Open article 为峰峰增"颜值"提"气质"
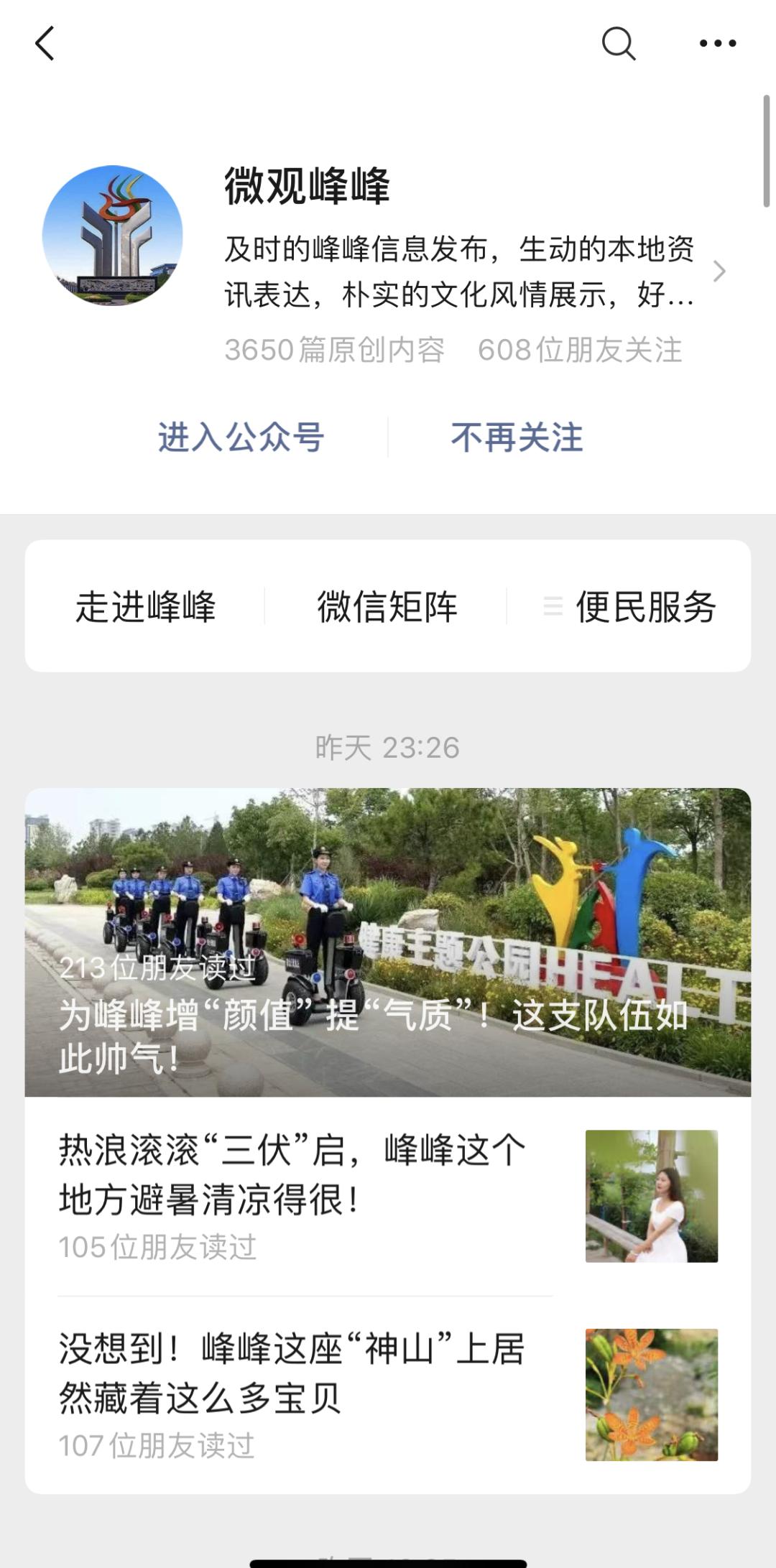 pyautogui.click(x=388, y=942)
